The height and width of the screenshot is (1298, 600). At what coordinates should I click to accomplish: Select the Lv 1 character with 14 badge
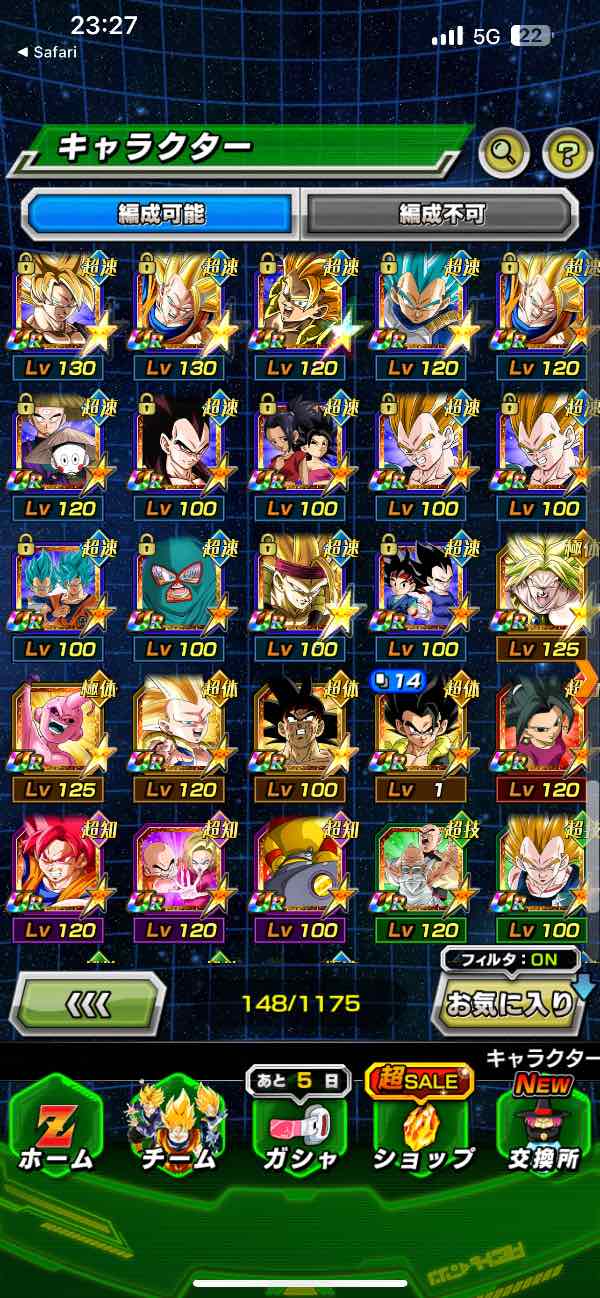420,735
